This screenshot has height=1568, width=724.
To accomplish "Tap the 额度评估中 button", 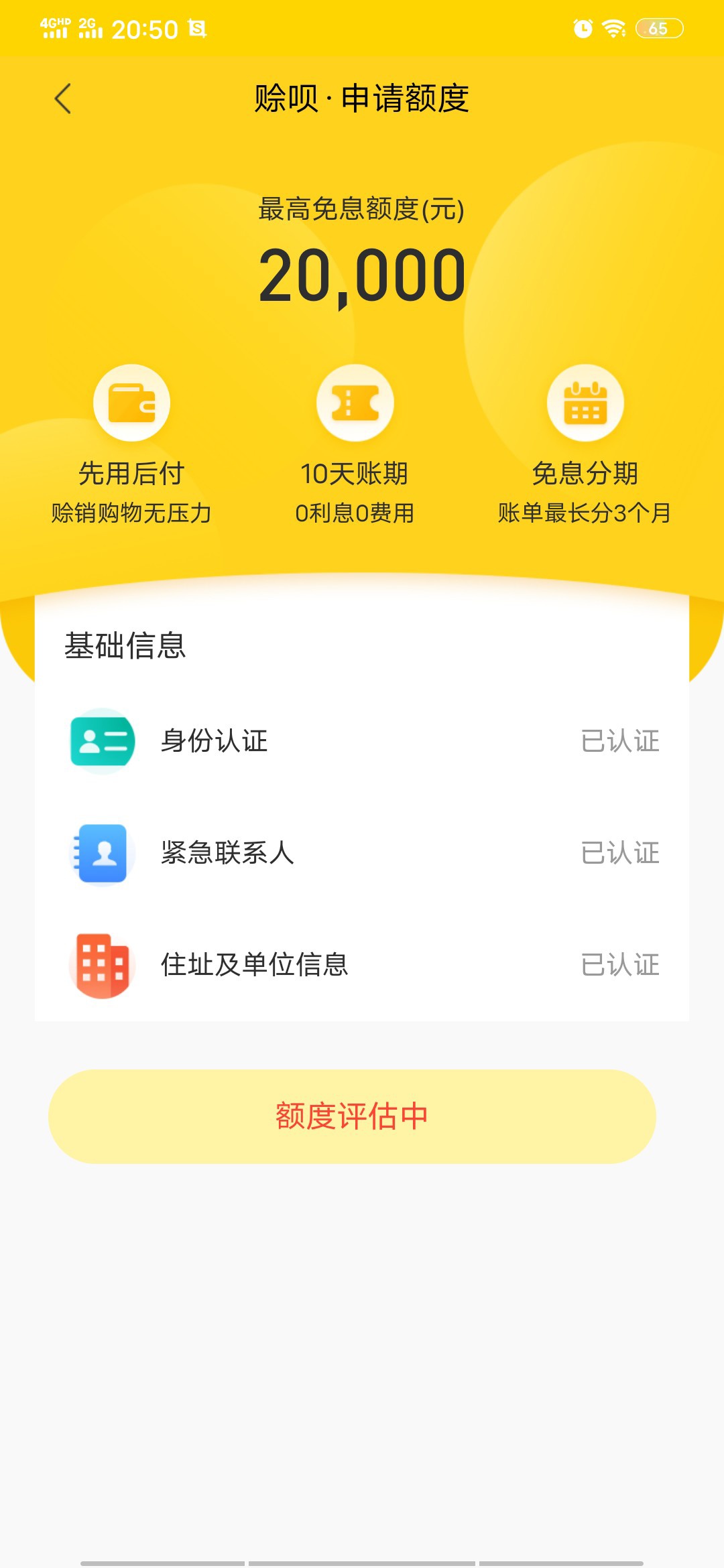I will pos(352,1116).
